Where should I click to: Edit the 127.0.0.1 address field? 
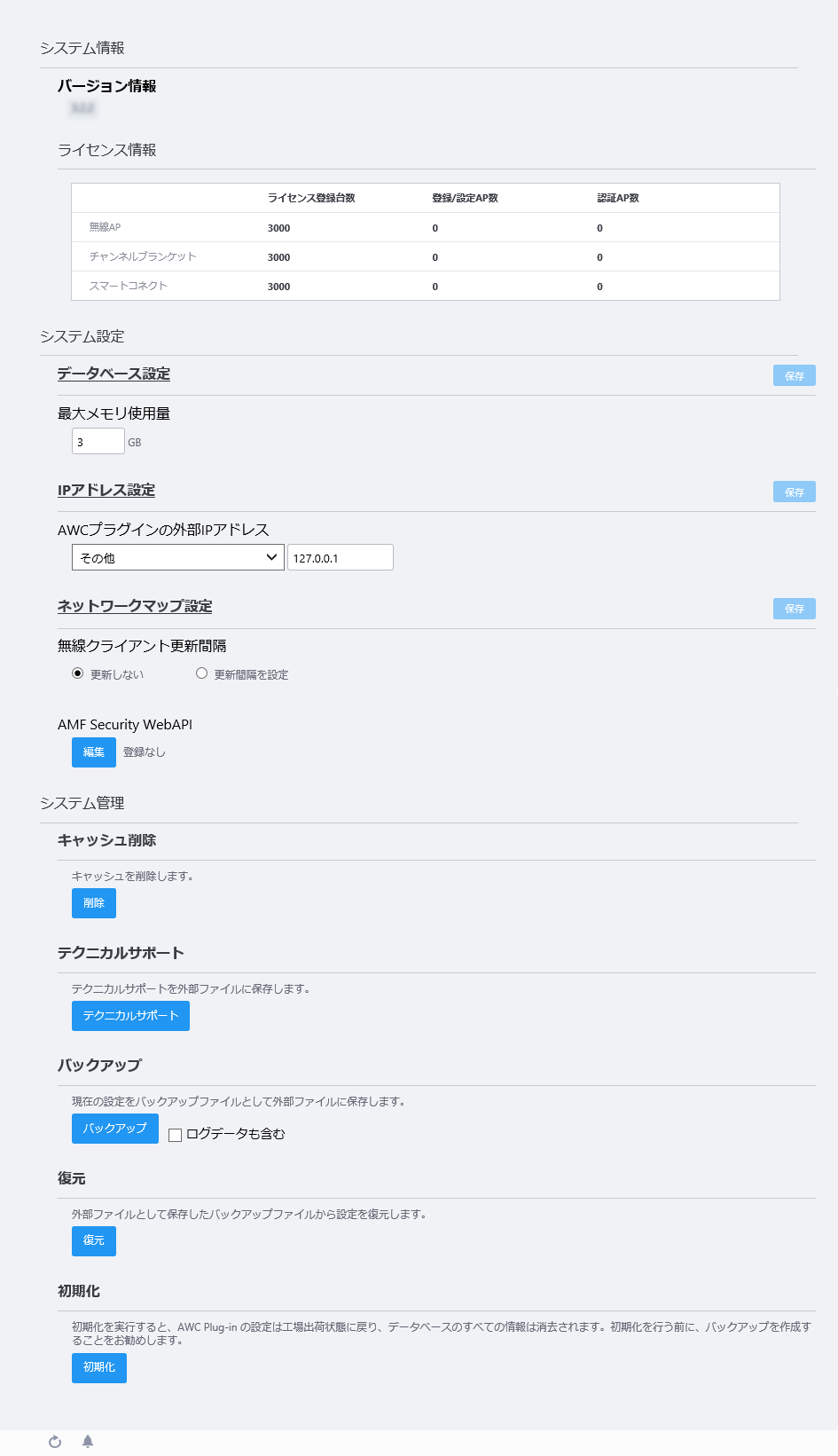341,557
